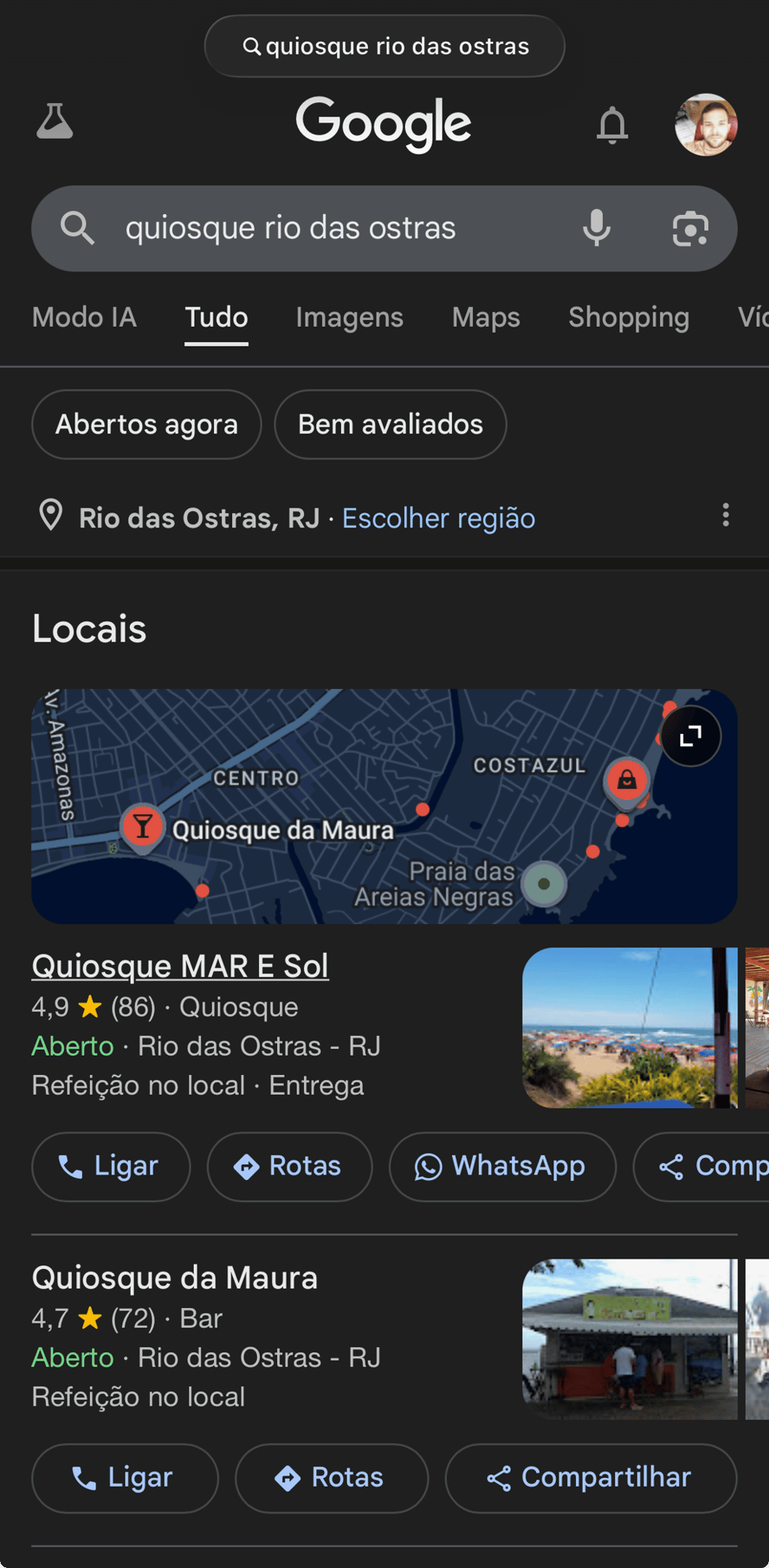Viewport: 769px width, 1568px height.
Task: Start voice search with the microphone
Action: (596, 228)
